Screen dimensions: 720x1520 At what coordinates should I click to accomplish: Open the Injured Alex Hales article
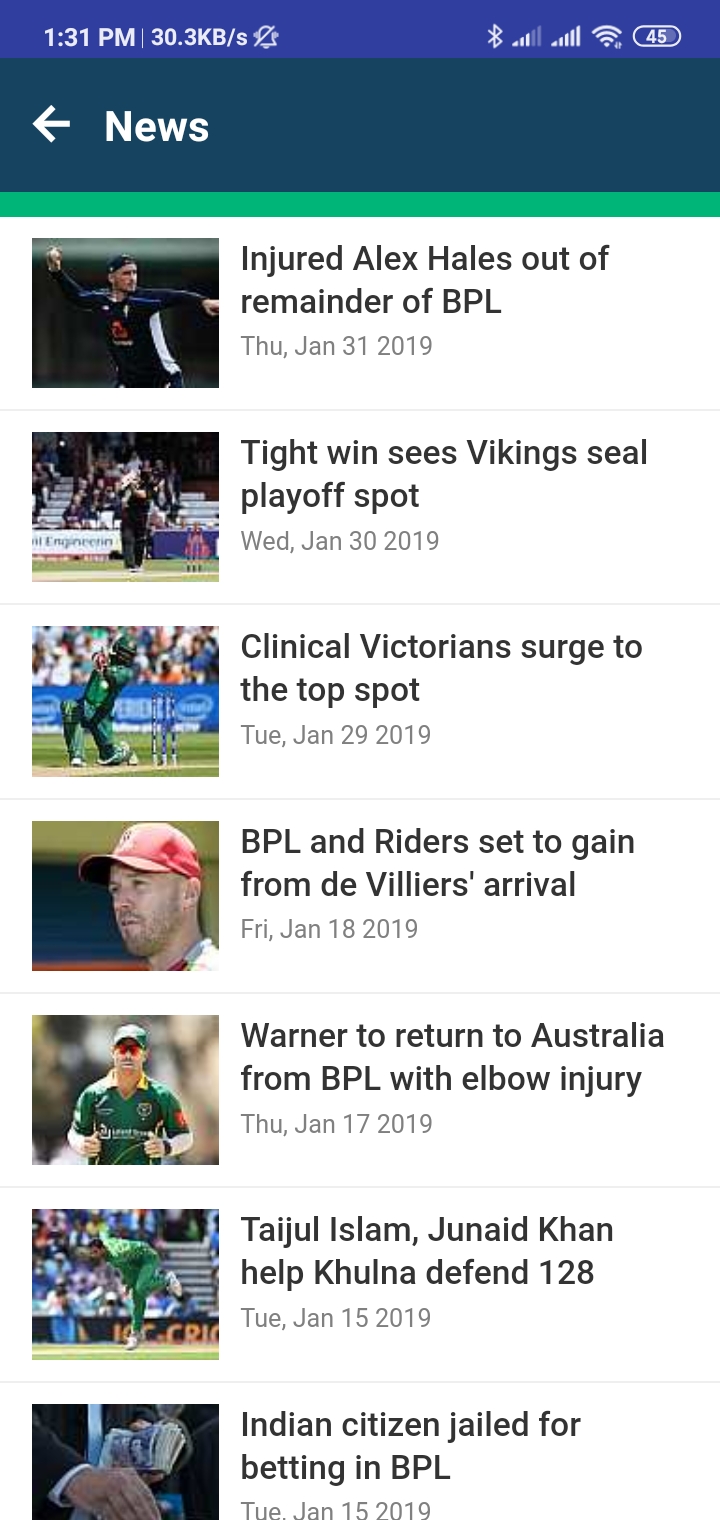point(424,281)
